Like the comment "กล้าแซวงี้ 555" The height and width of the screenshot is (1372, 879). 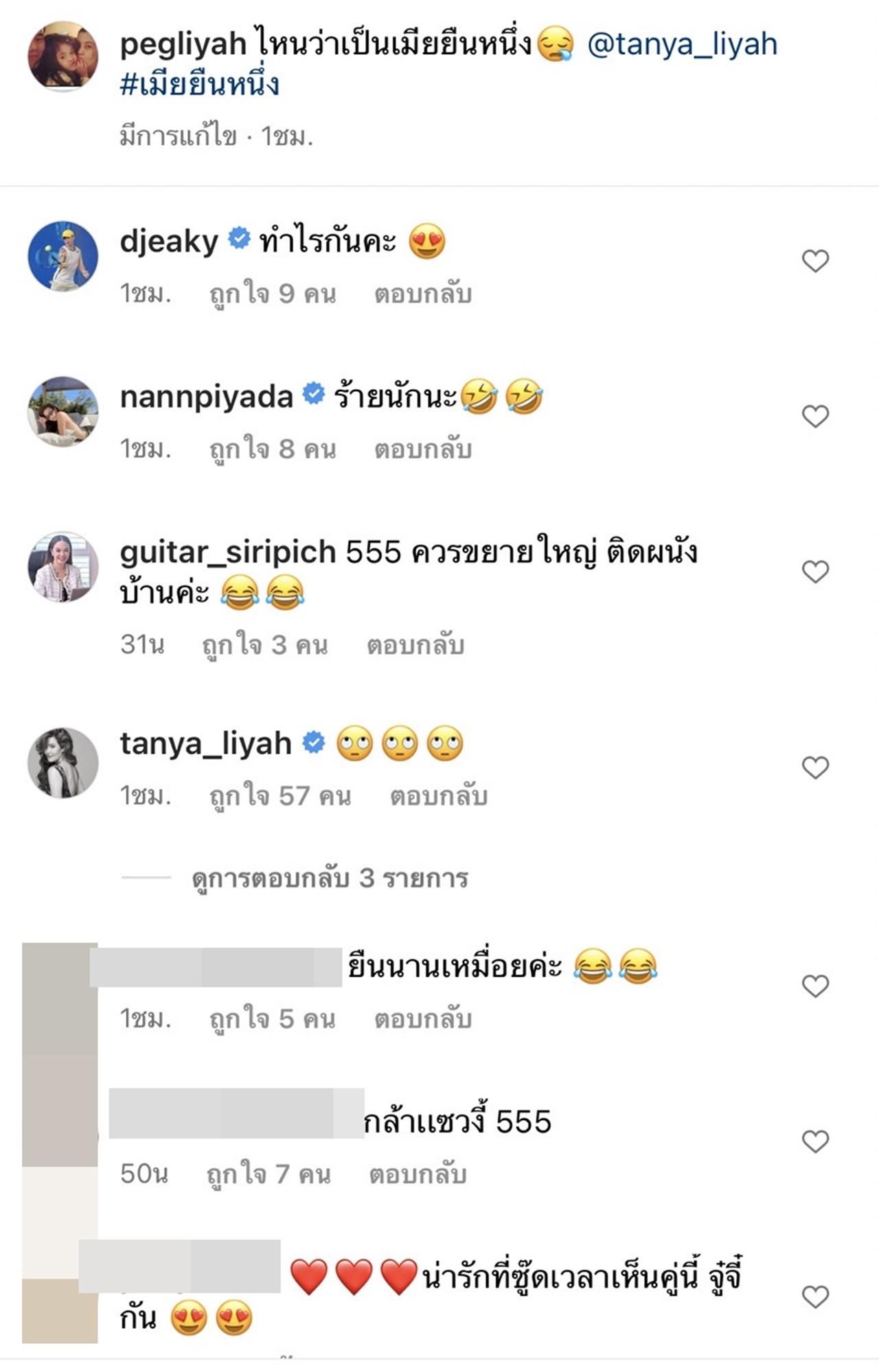click(815, 1141)
